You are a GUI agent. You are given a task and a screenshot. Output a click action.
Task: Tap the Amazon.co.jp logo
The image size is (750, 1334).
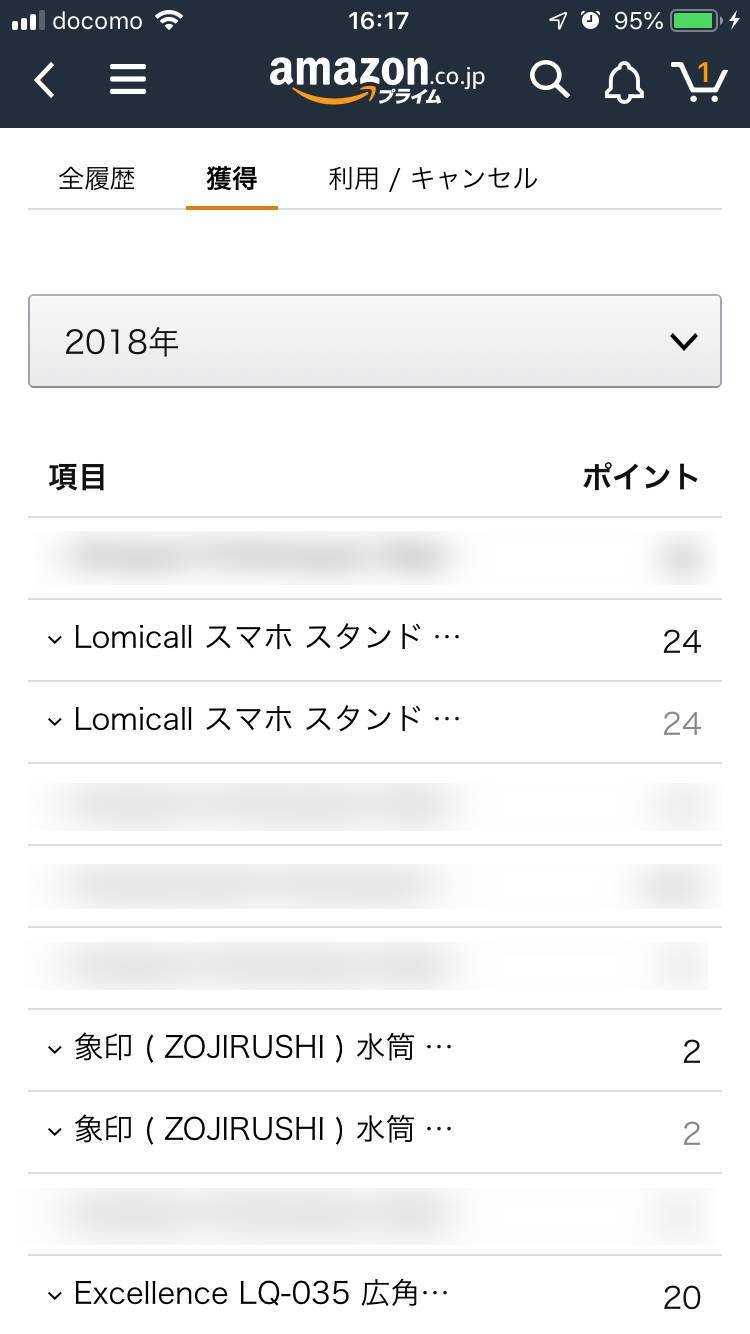(x=377, y=80)
